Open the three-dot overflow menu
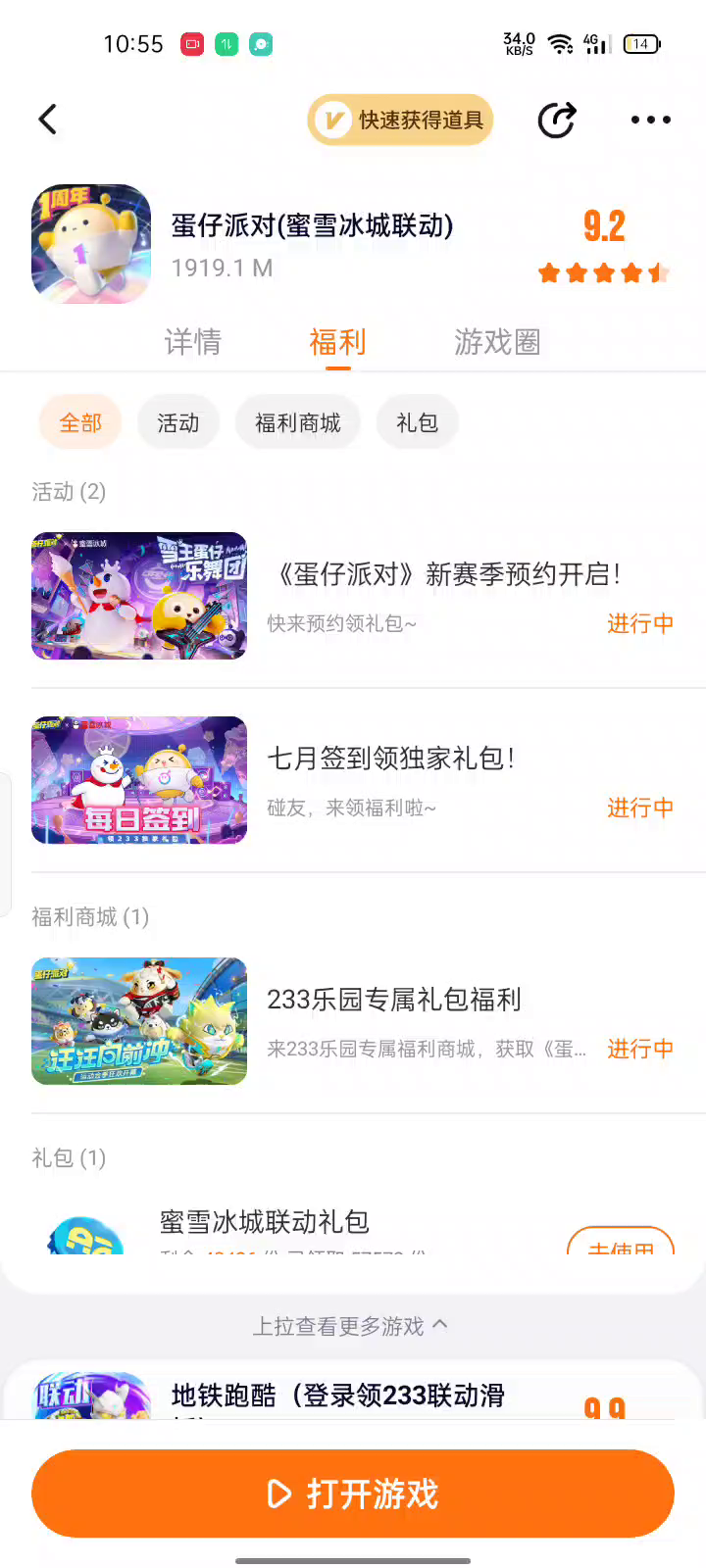 (650, 120)
